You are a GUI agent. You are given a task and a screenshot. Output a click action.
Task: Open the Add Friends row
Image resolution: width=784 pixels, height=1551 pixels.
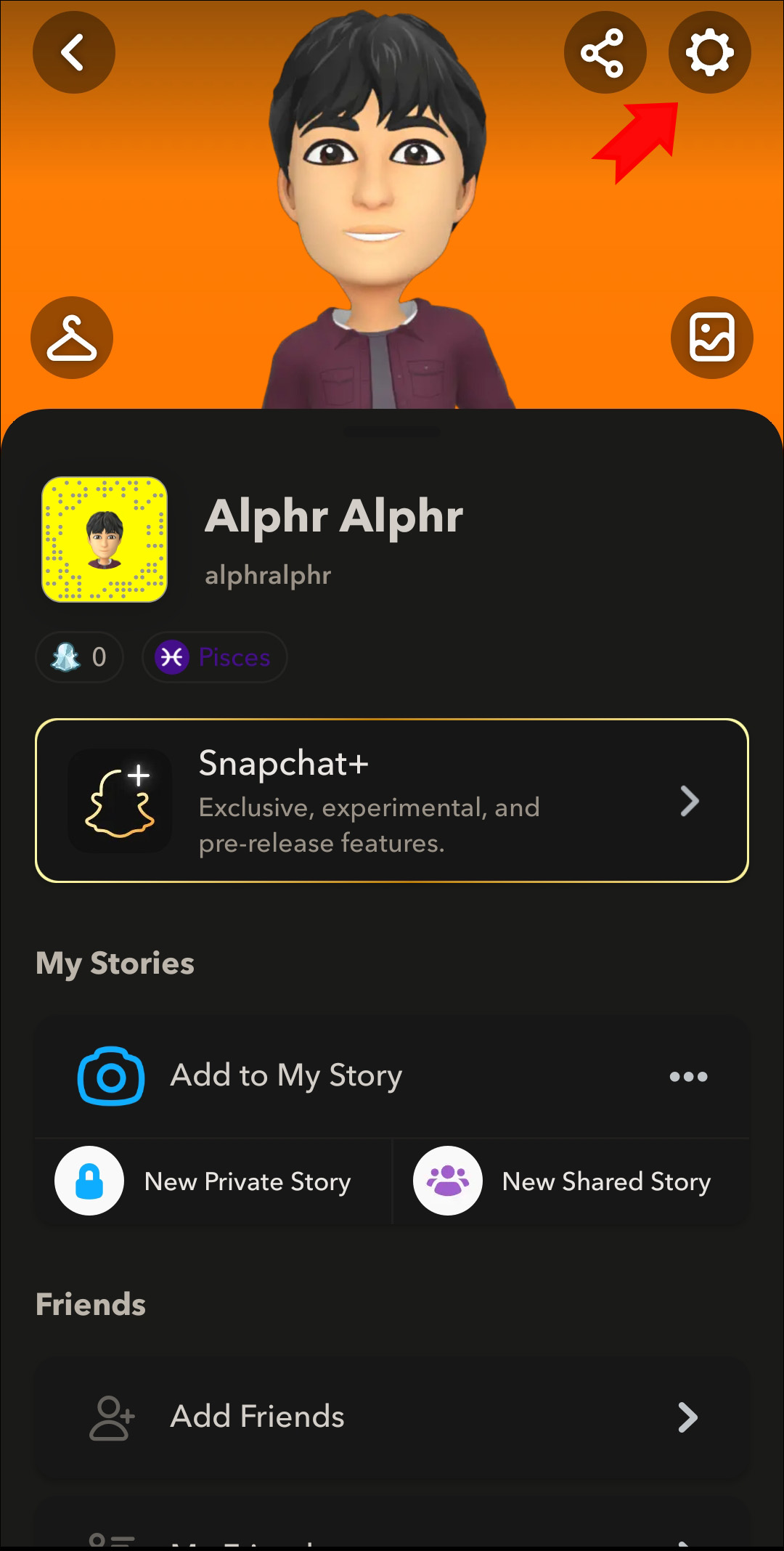click(392, 1417)
